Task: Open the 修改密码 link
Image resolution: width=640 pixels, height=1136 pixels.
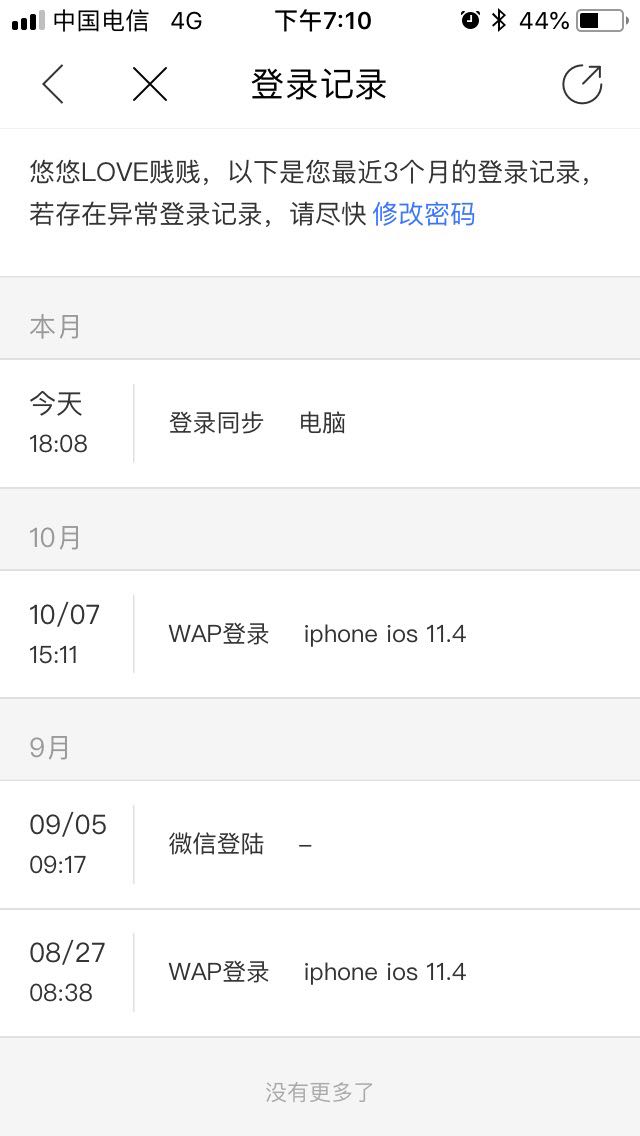Action: click(x=424, y=214)
